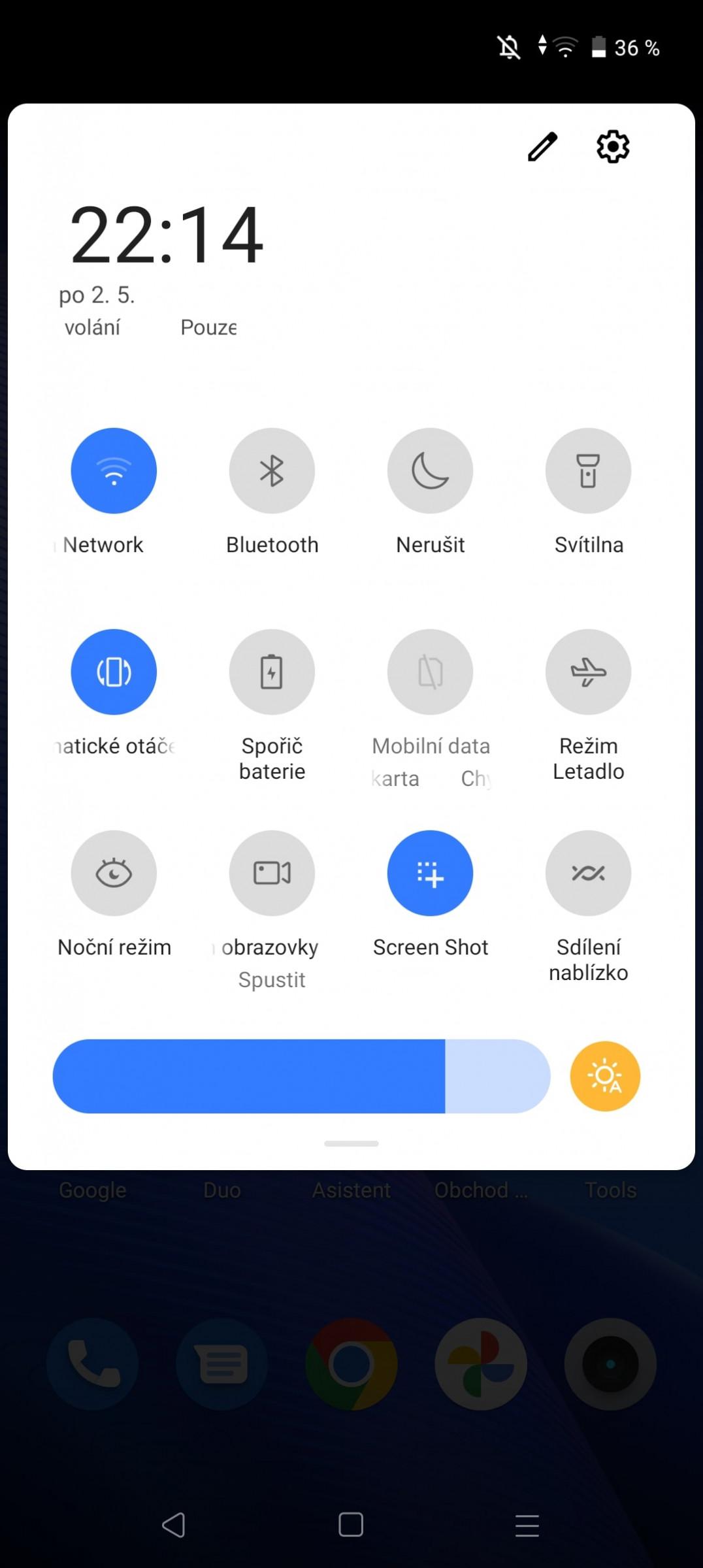Enable Noční režim night mode
This screenshot has width=703, height=1568.
(x=114, y=873)
